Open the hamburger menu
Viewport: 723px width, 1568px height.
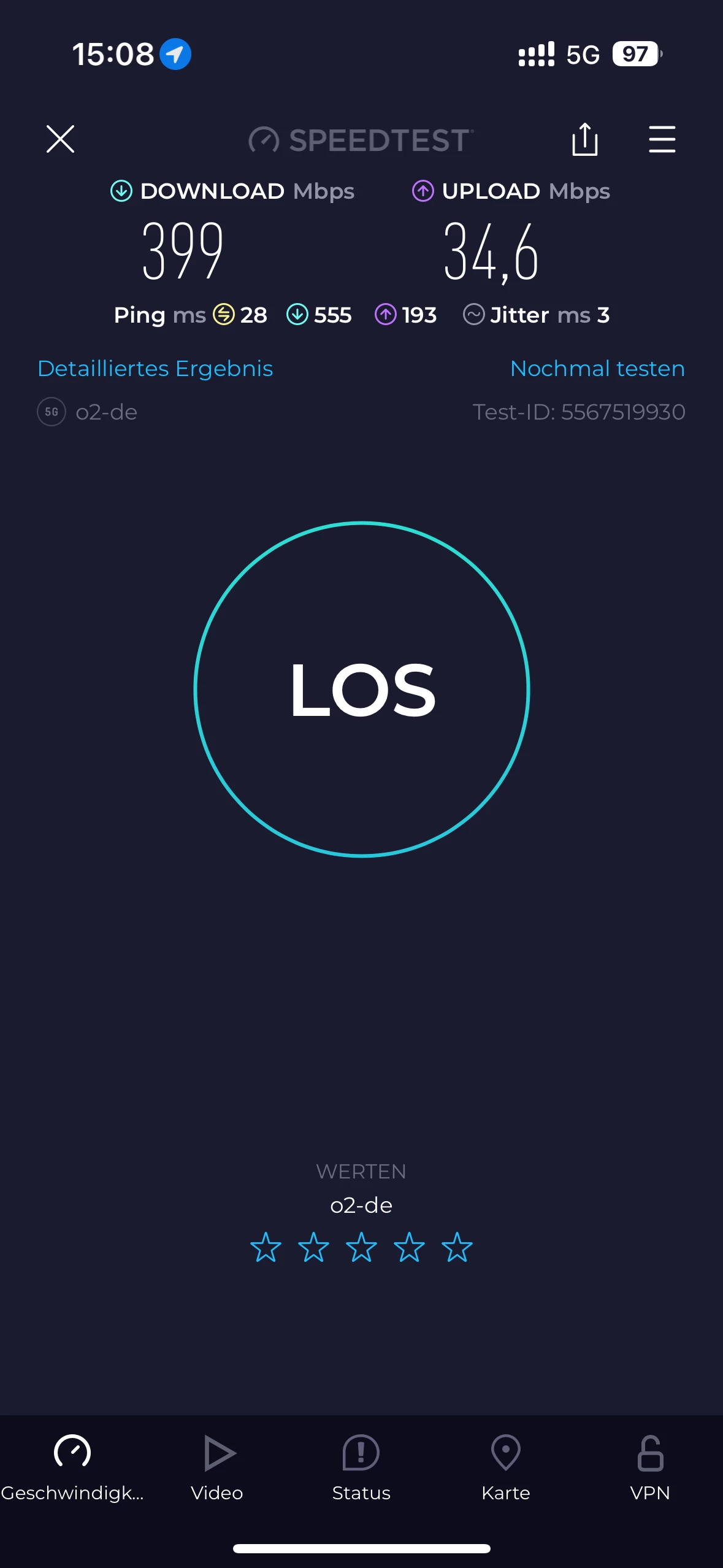tap(662, 139)
